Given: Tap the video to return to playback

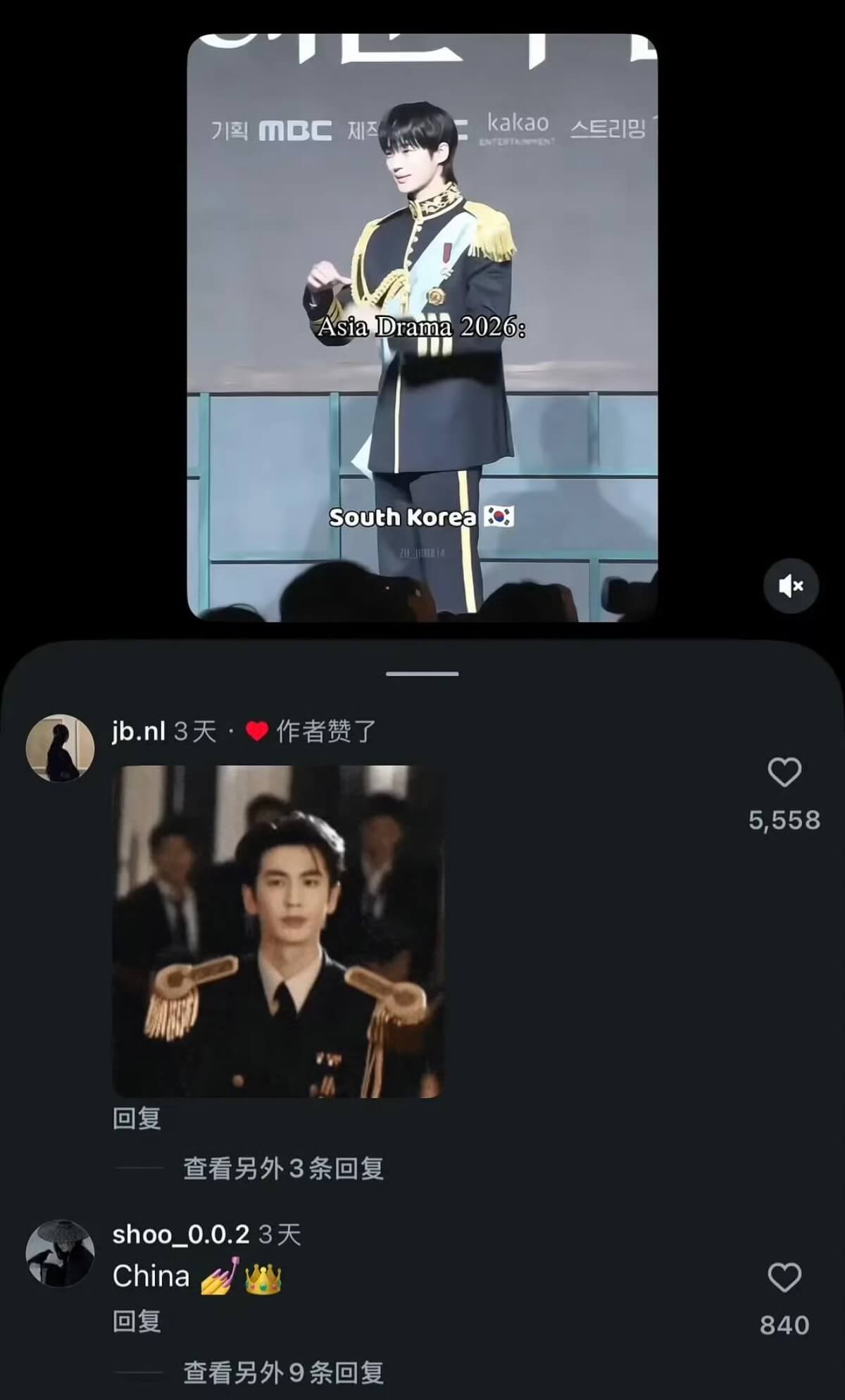Looking at the screenshot, I should pos(423,327).
